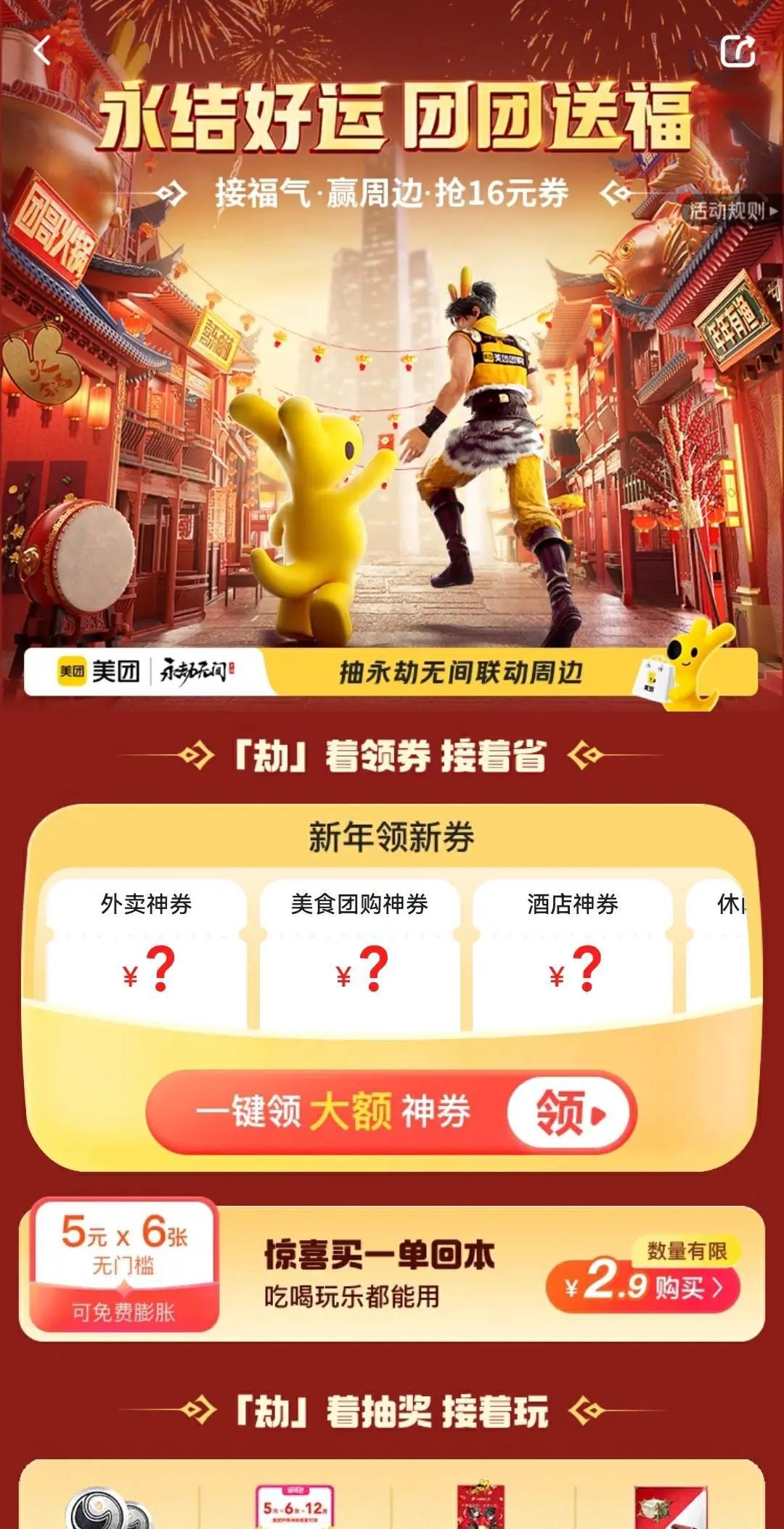This screenshot has width=784, height=1529.
Task: Select the 外卖神券 coupon card
Action: coord(146,951)
